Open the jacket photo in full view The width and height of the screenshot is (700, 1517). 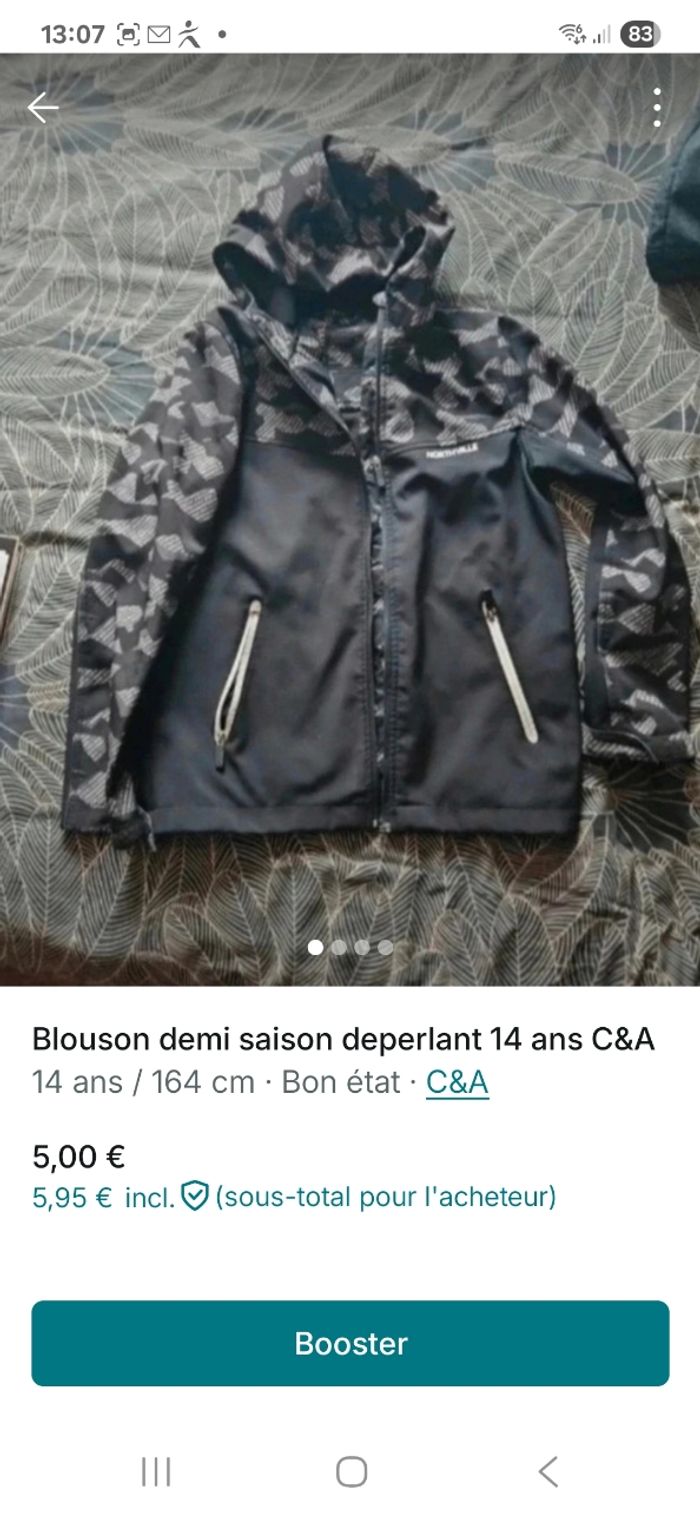[x=350, y=520]
